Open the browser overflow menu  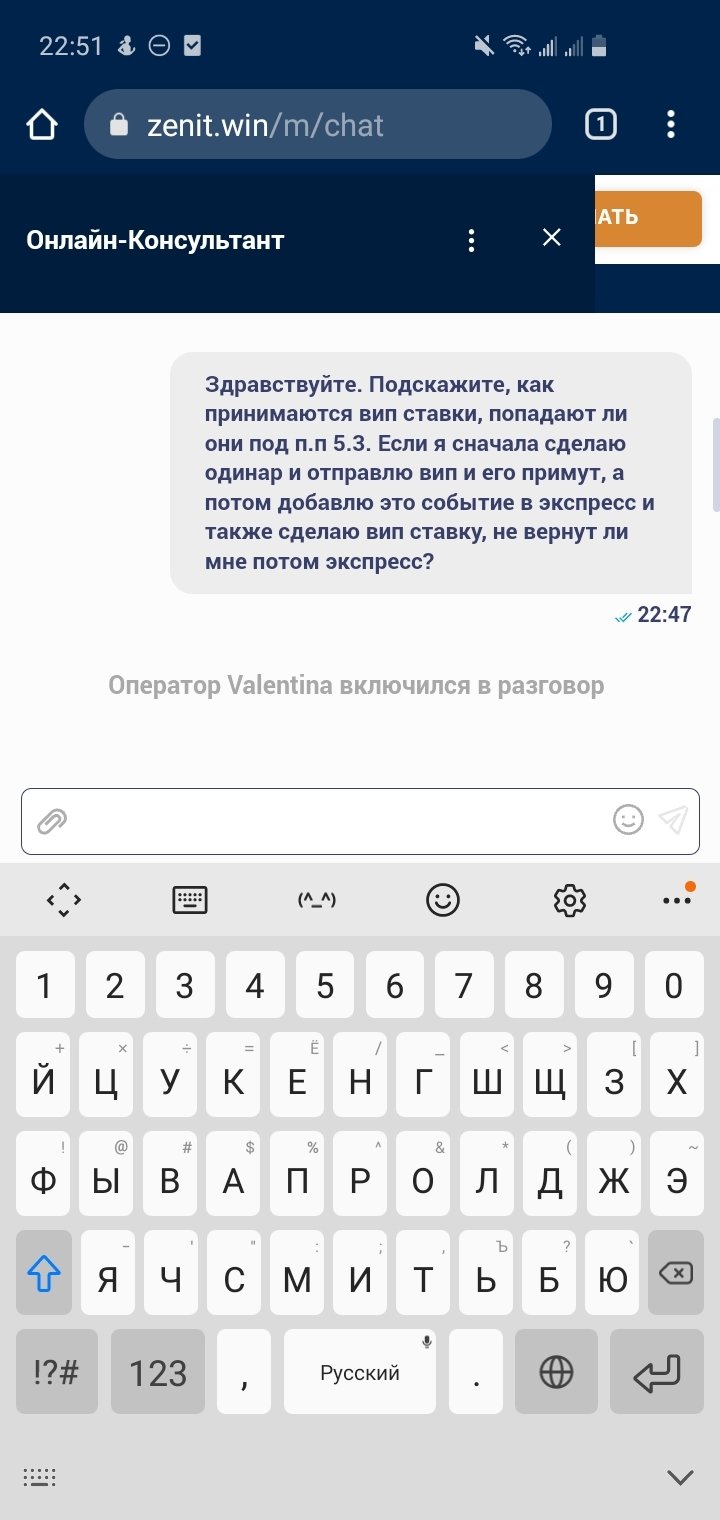[x=671, y=125]
